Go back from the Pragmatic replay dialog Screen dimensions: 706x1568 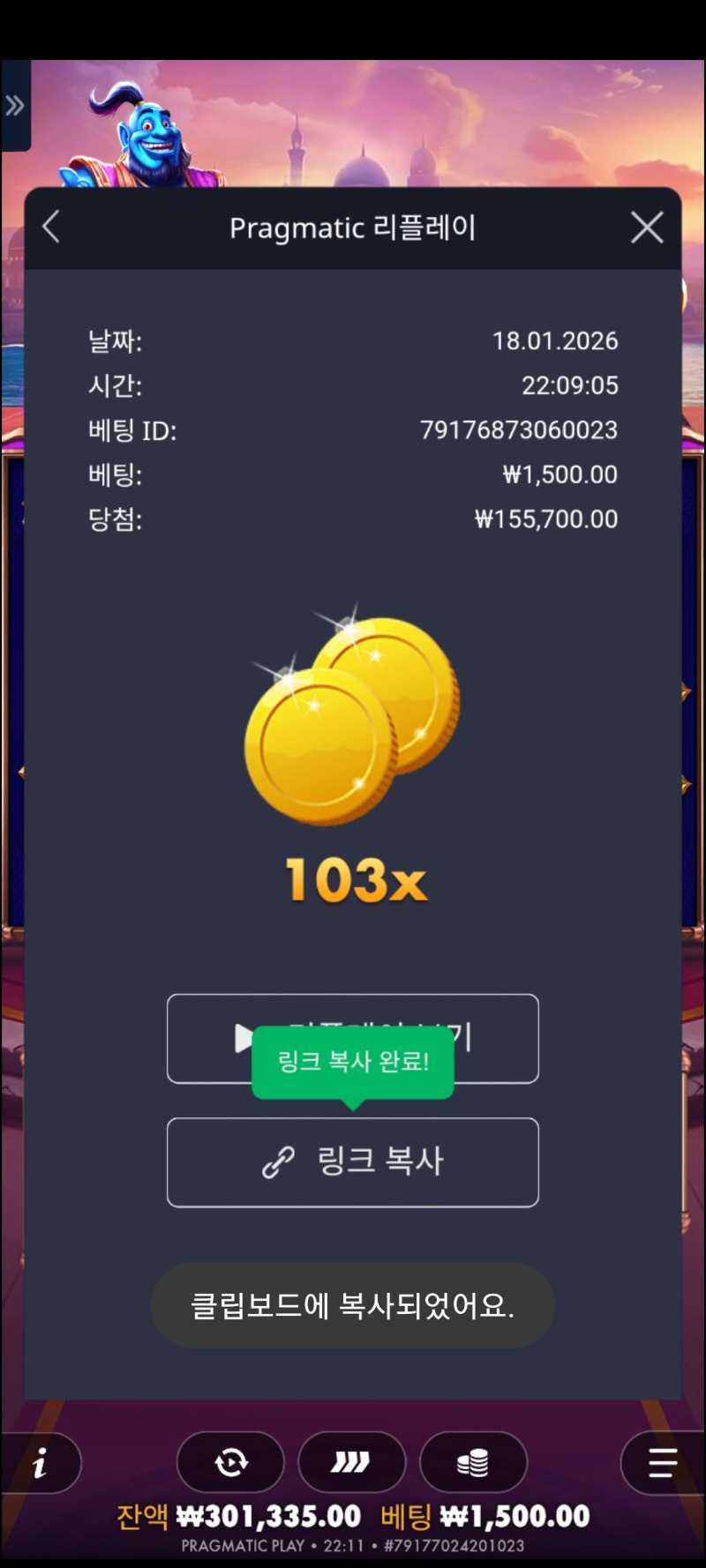click(x=51, y=227)
